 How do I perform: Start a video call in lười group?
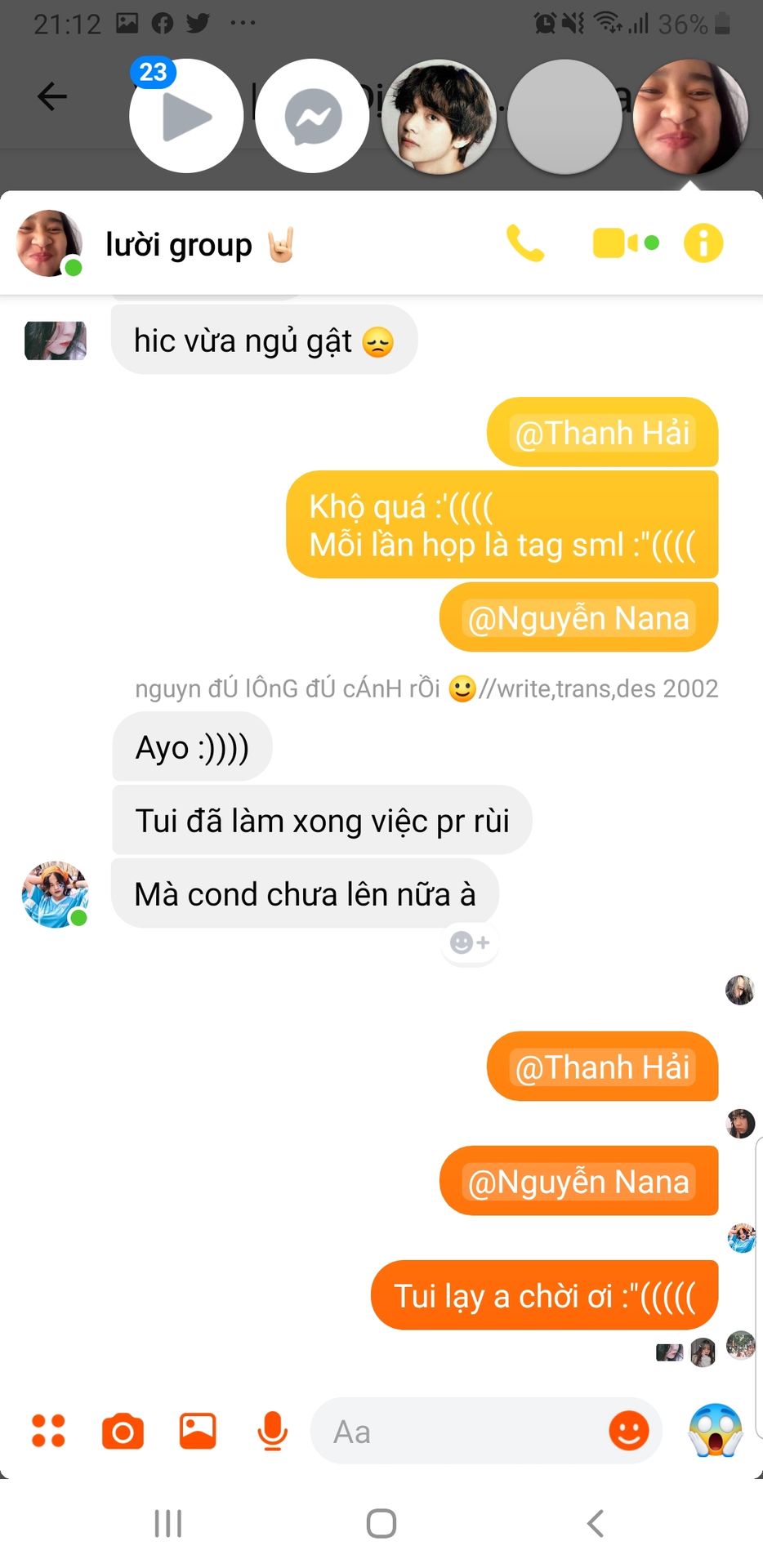625,243
